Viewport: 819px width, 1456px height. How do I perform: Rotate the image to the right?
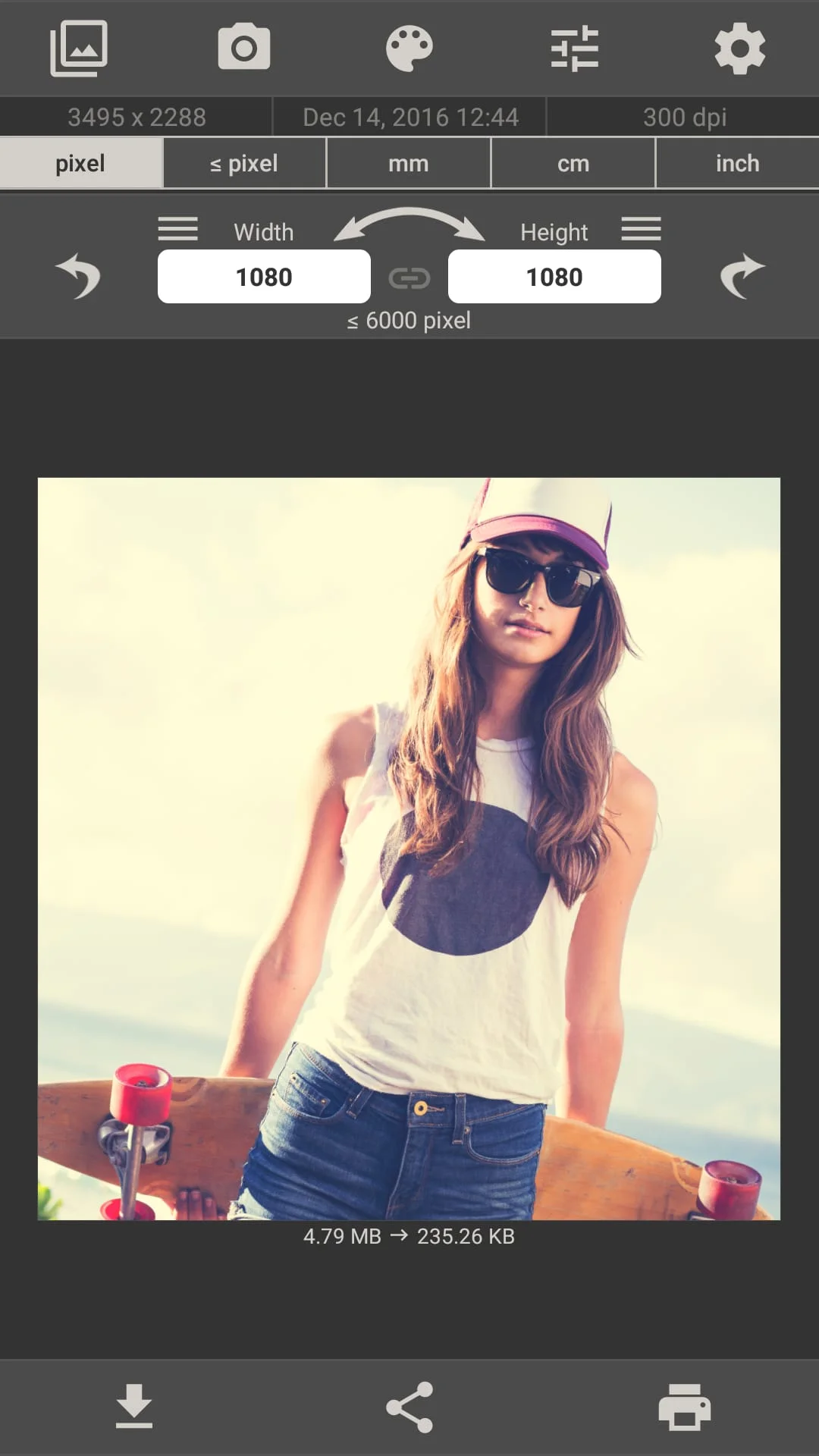(742, 275)
